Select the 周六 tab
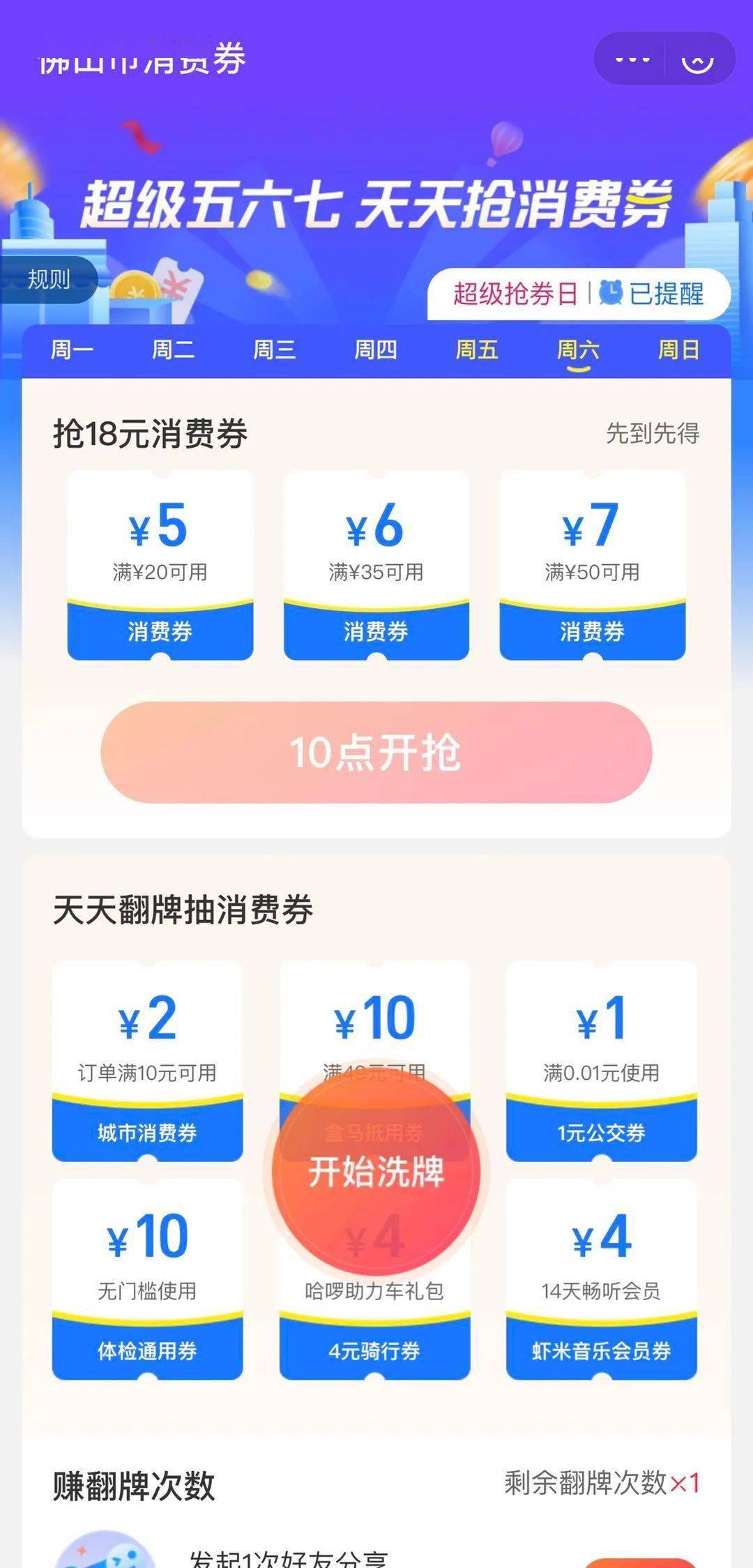Screen dimensions: 753x1568 coord(578,349)
